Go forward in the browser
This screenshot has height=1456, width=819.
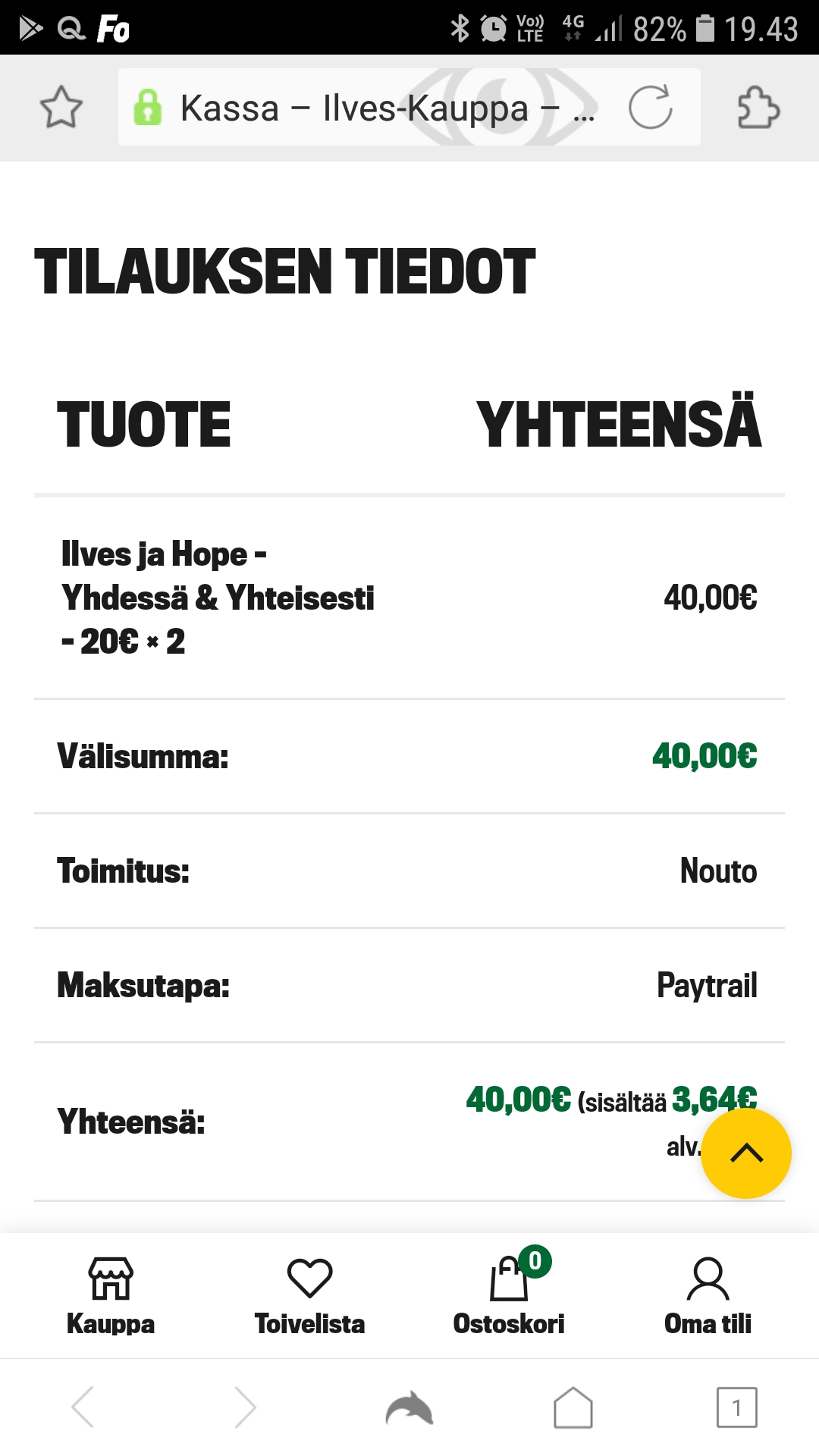(245, 1407)
